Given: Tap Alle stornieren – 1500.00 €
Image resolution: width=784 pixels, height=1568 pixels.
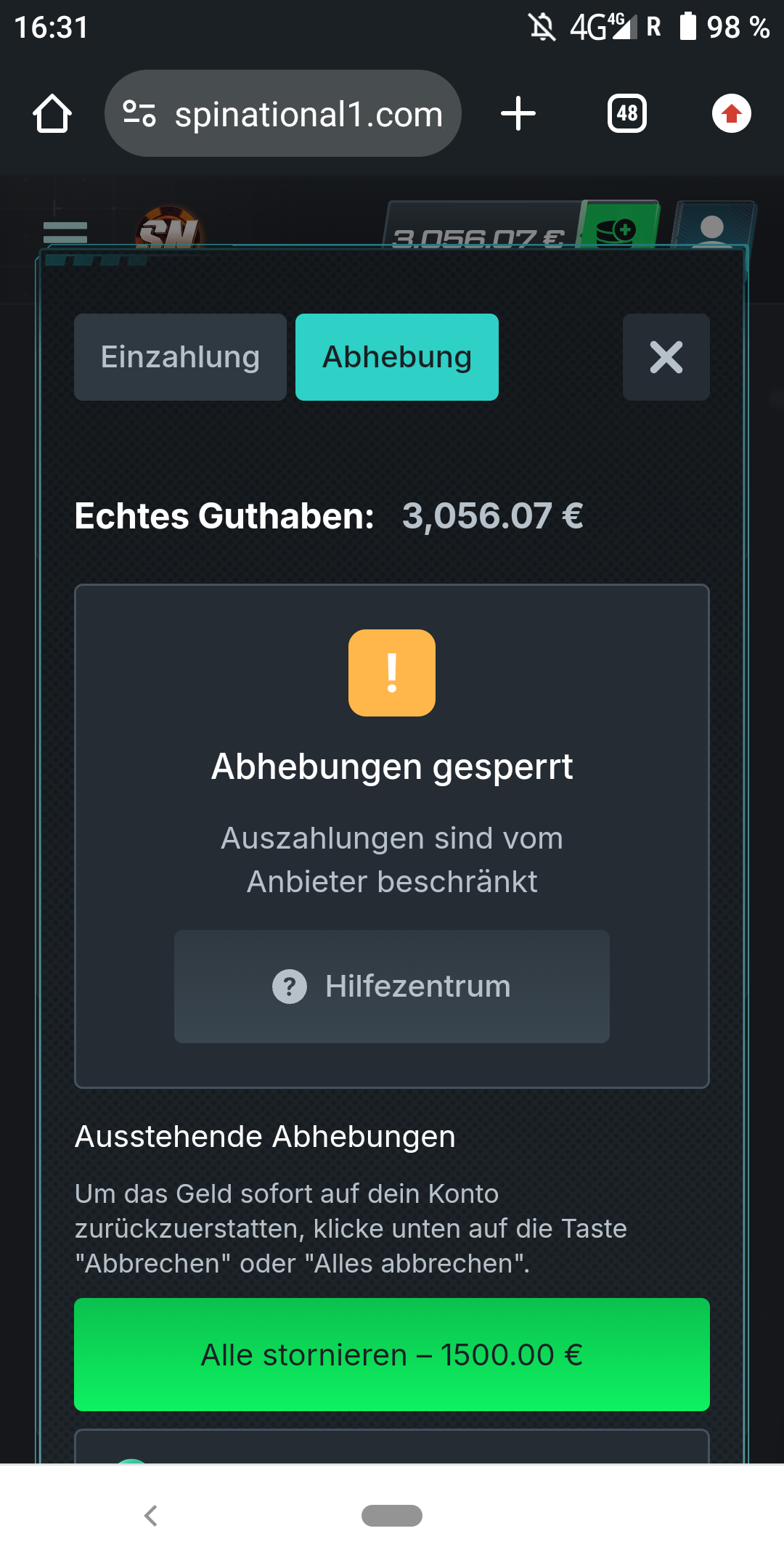Looking at the screenshot, I should point(391,1355).
